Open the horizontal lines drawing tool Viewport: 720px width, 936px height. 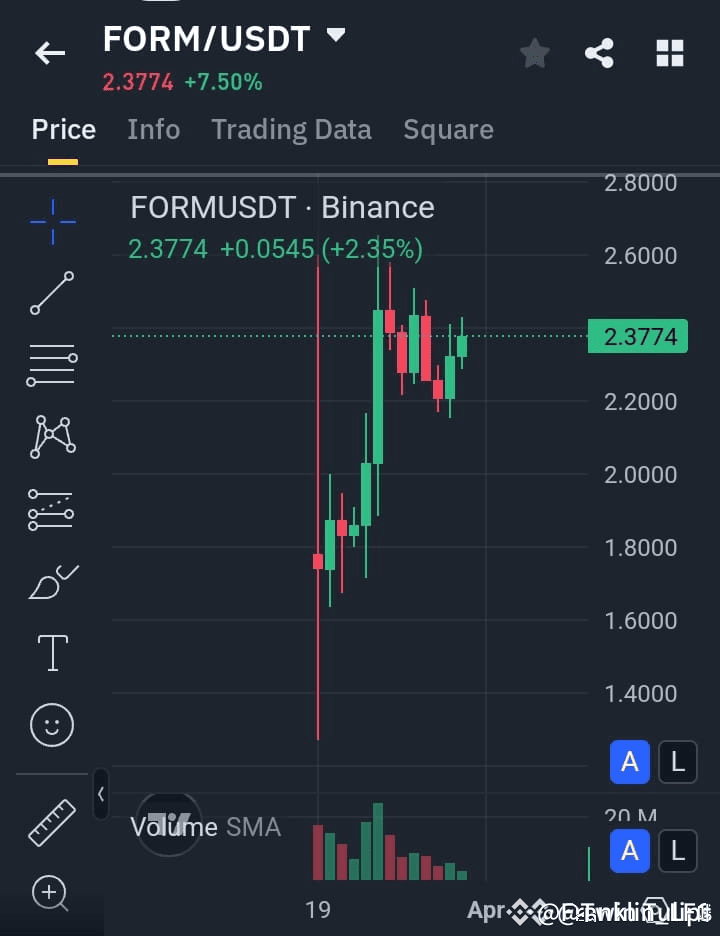click(50, 363)
